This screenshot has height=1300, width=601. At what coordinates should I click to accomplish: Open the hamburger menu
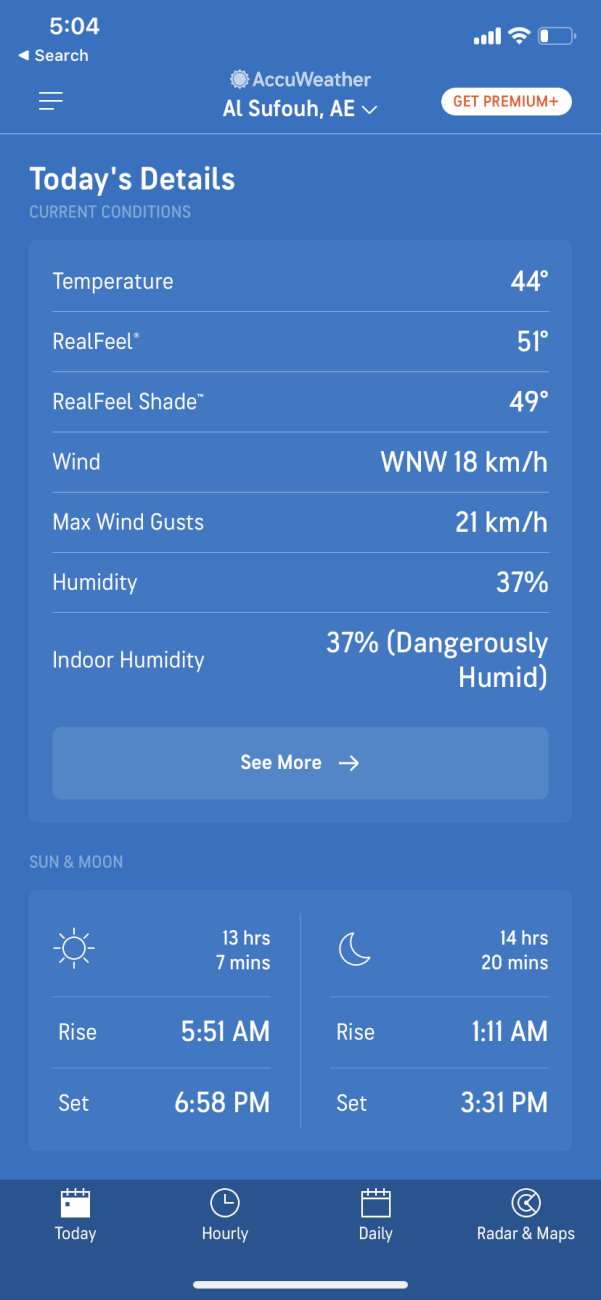point(51,101)
